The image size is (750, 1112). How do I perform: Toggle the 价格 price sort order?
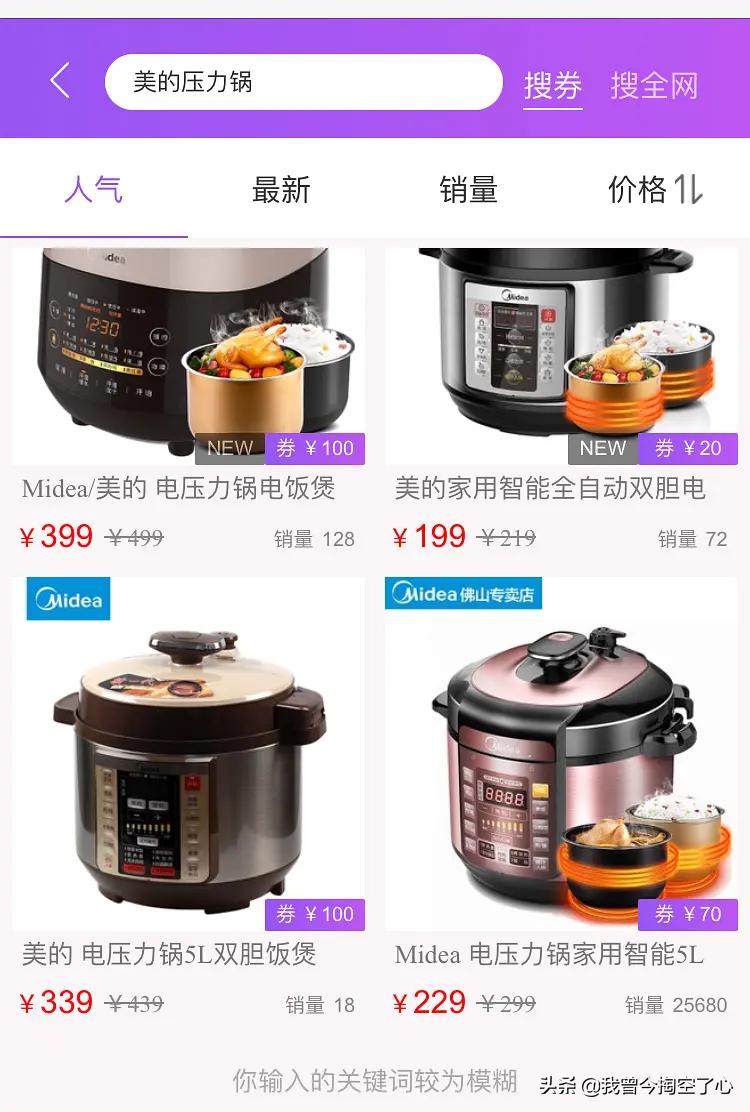tap(655, 189)
